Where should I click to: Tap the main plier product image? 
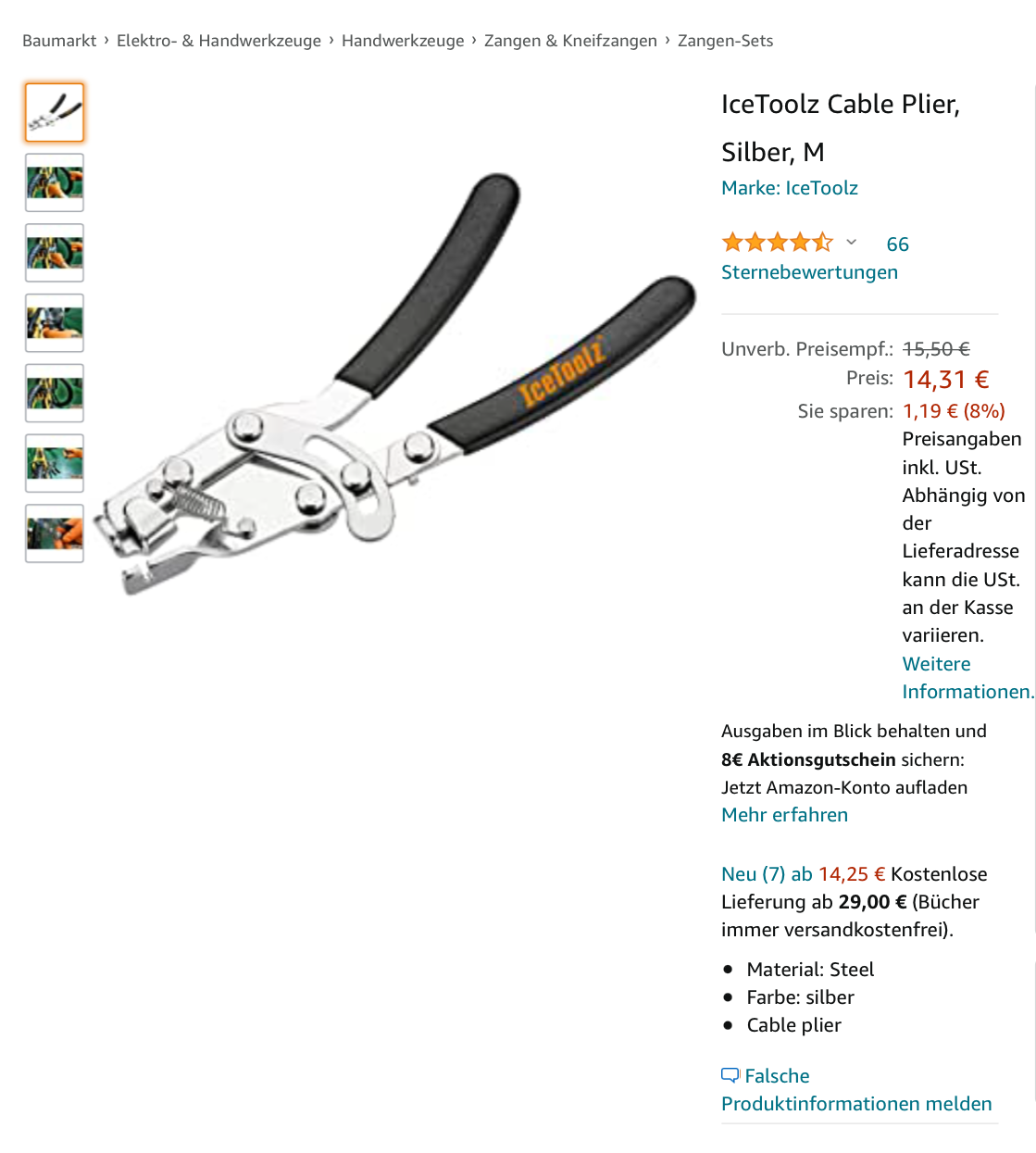pyautogui.click(x=398, y=384)
